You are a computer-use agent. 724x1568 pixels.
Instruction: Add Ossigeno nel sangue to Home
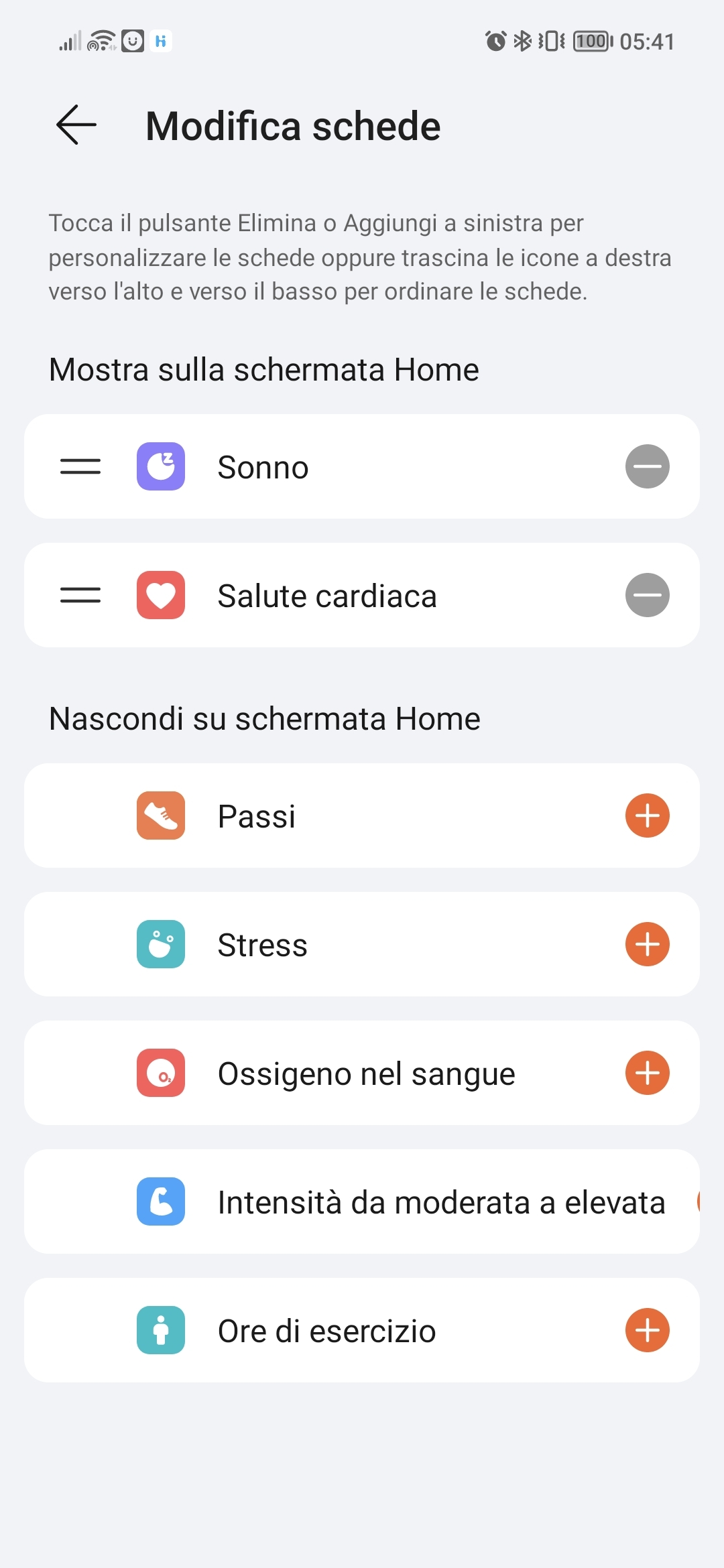[x=647, y=1073]
